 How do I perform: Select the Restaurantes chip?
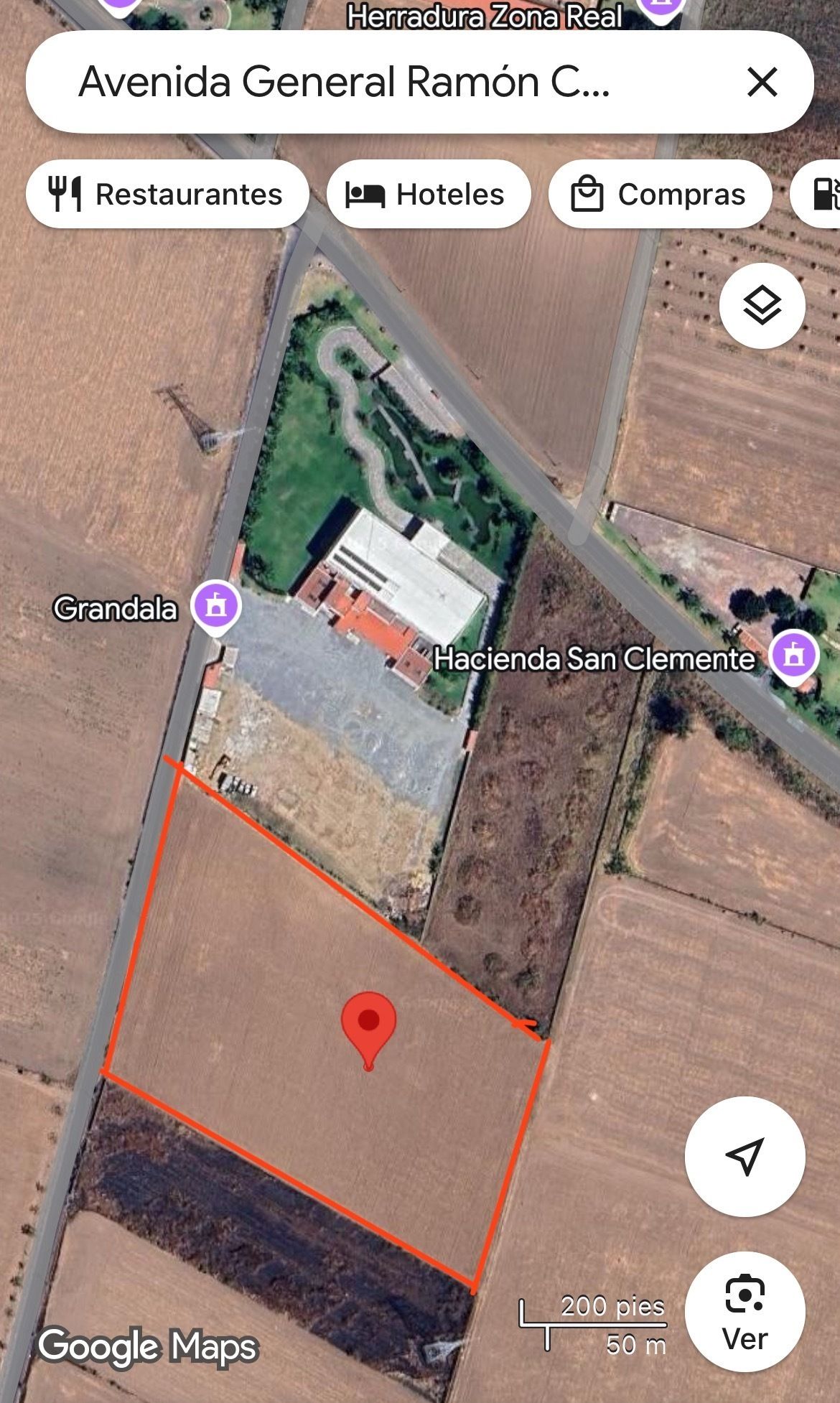tap(167, 195)
